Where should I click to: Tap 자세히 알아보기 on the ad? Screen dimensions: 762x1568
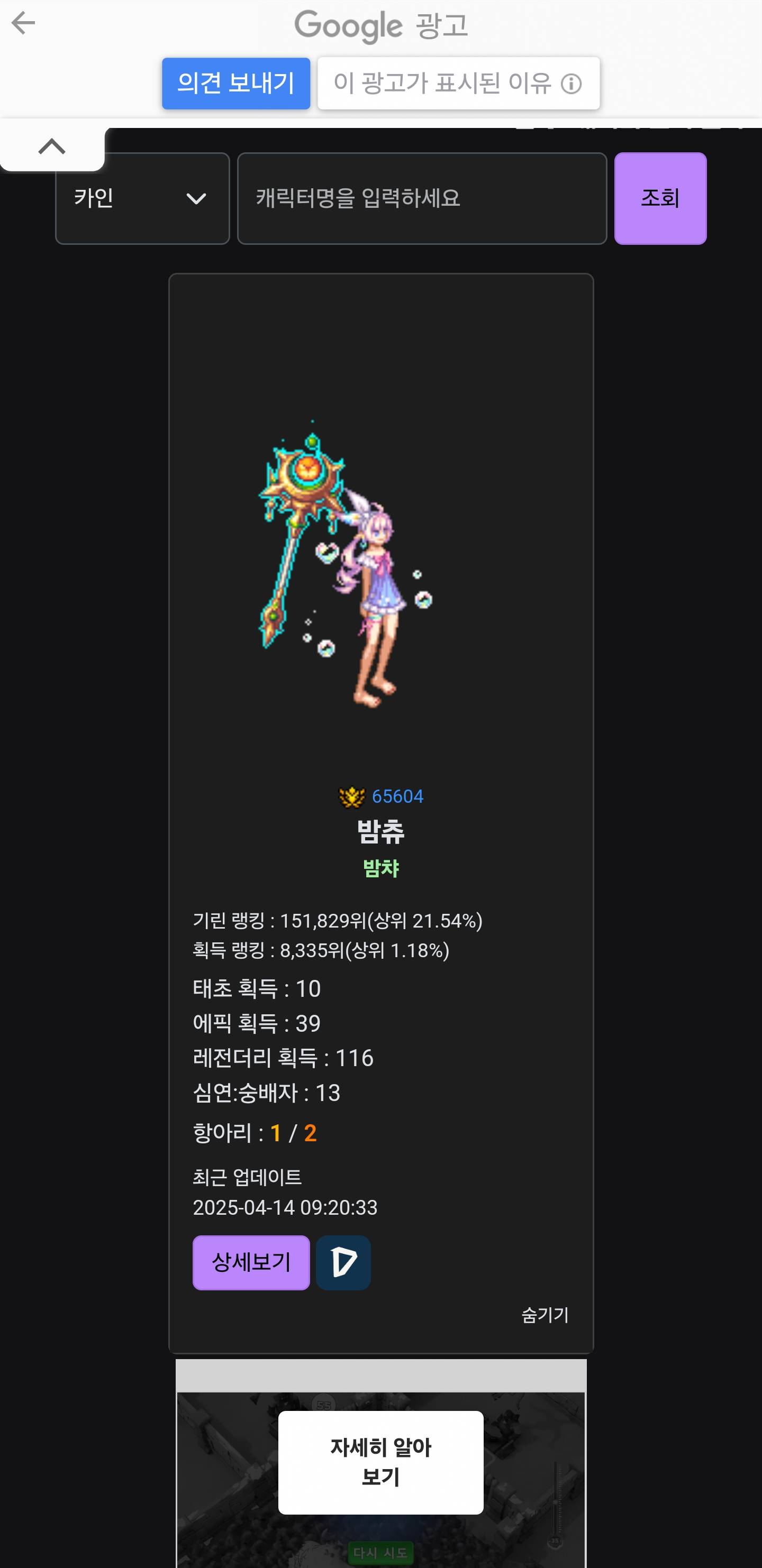tap(380, 1462)
